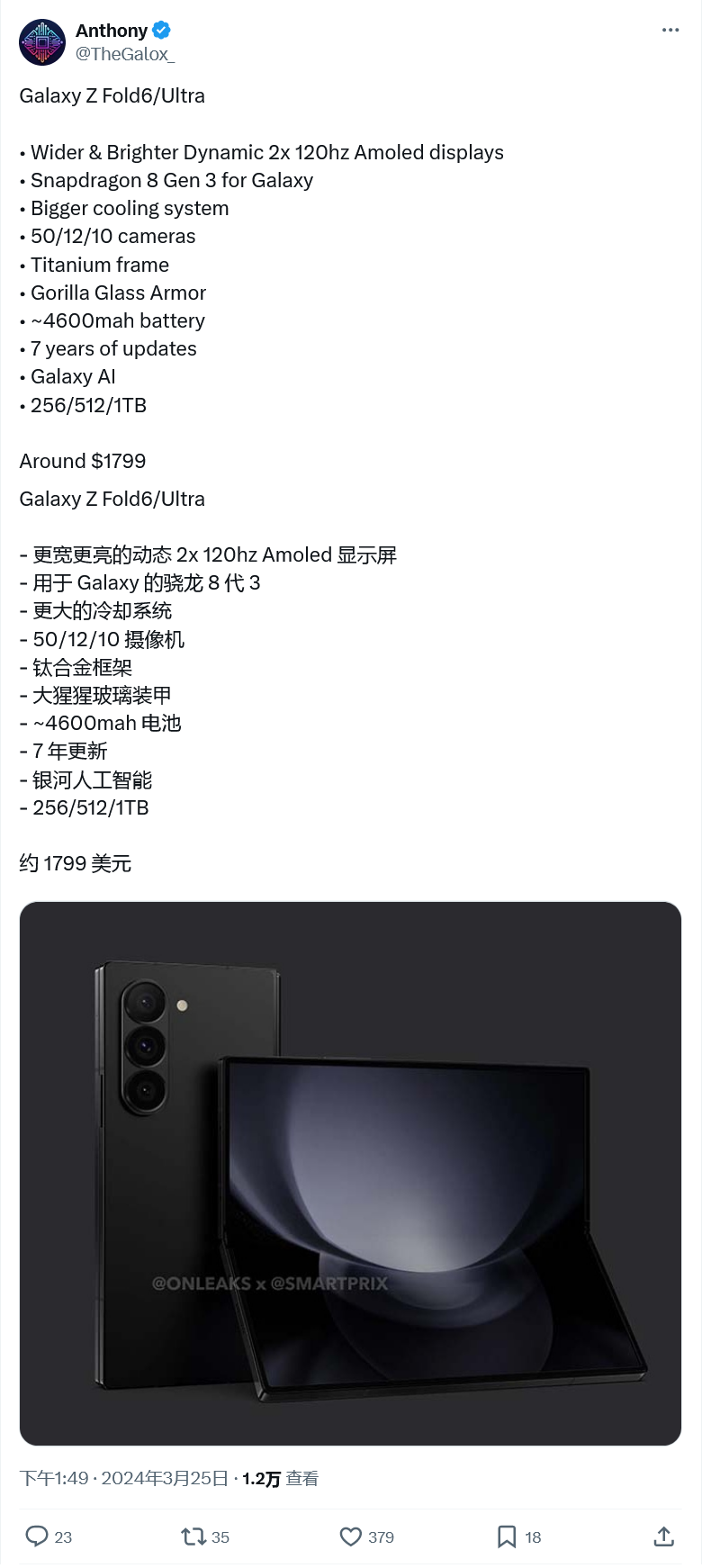
Task: Reply to this tweet via comment icon
Action: point(37,1536)
